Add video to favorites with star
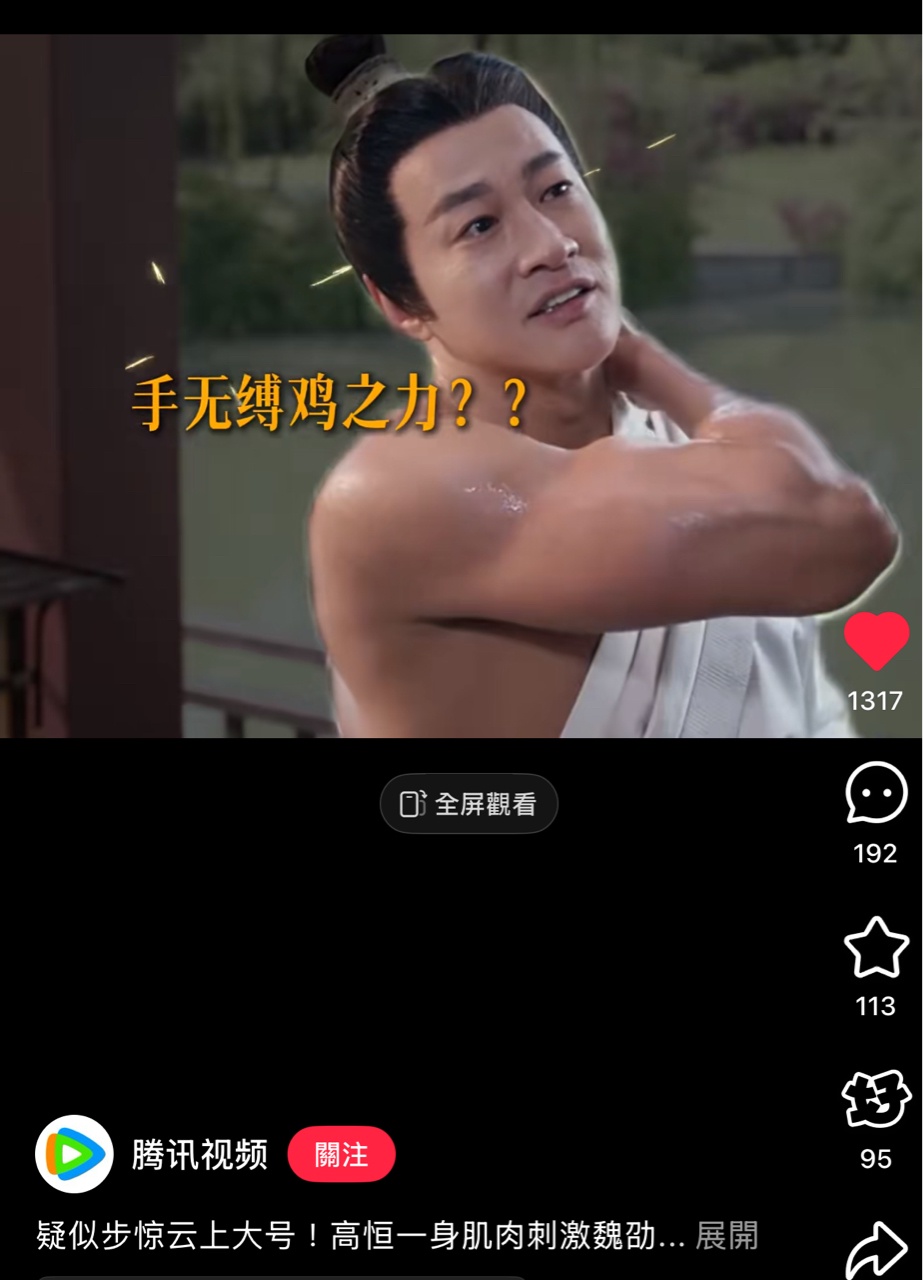 pos(876,947)
